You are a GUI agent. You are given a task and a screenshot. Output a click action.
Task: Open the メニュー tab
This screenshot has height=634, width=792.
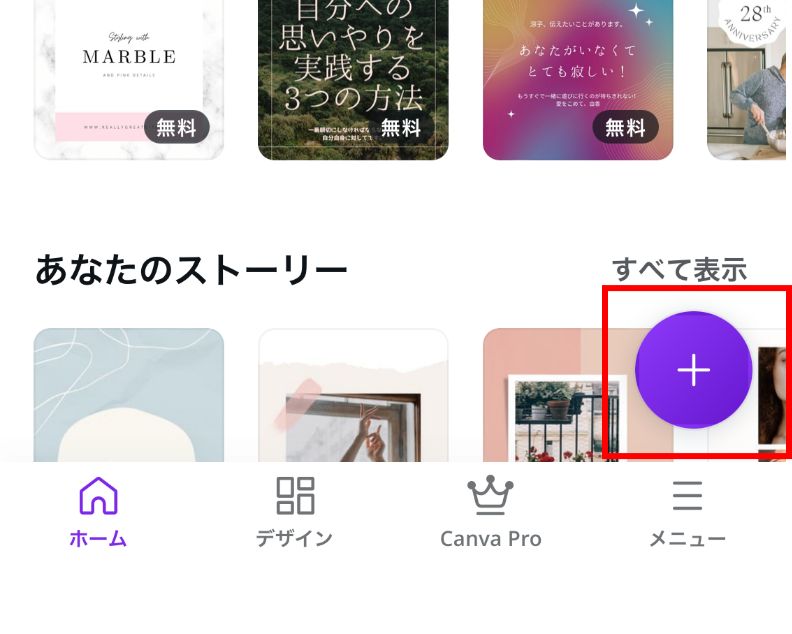(x=687, y=512)
